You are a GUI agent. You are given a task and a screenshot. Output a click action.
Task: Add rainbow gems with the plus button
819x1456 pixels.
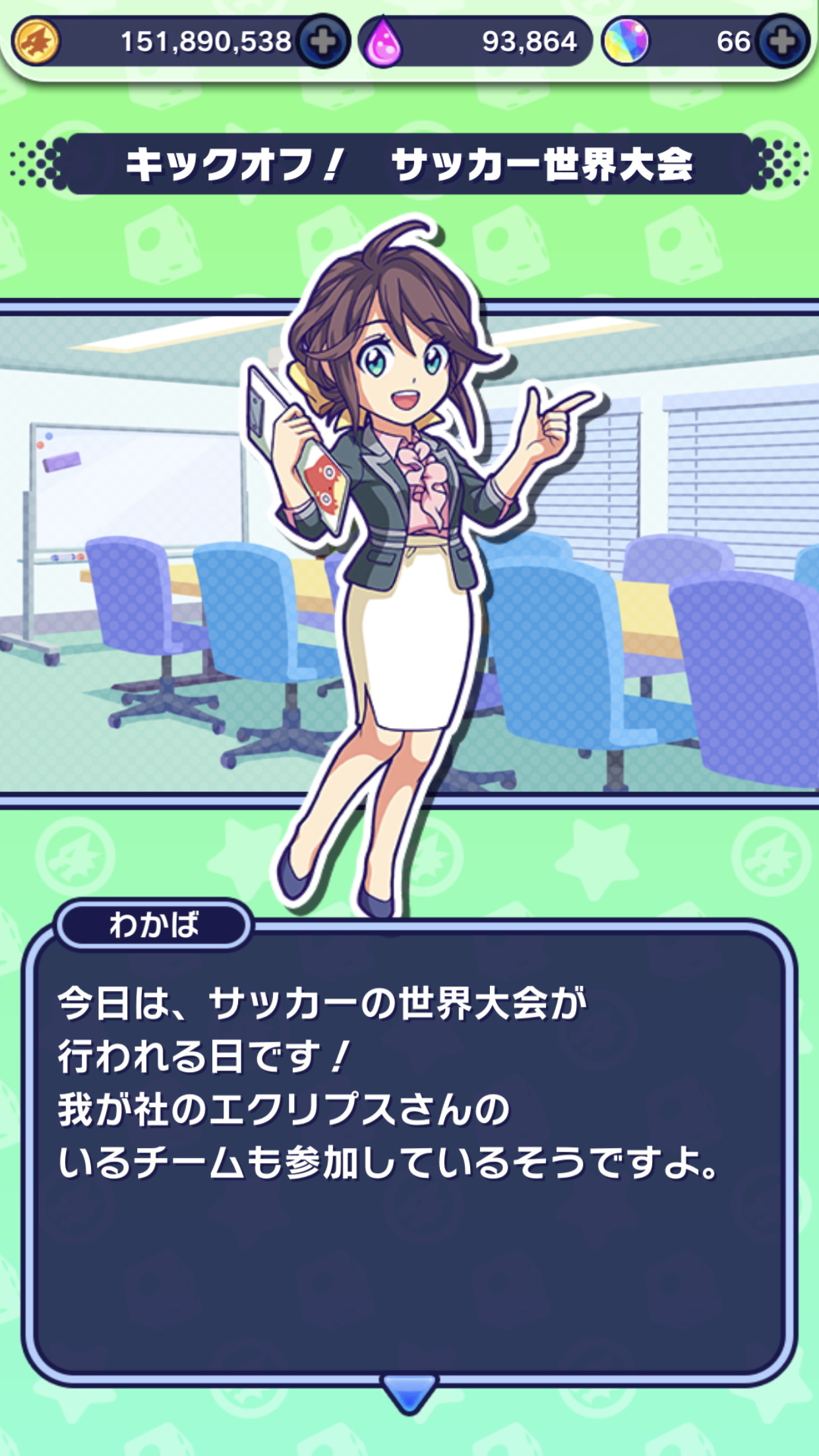click(x=782, y=42)
